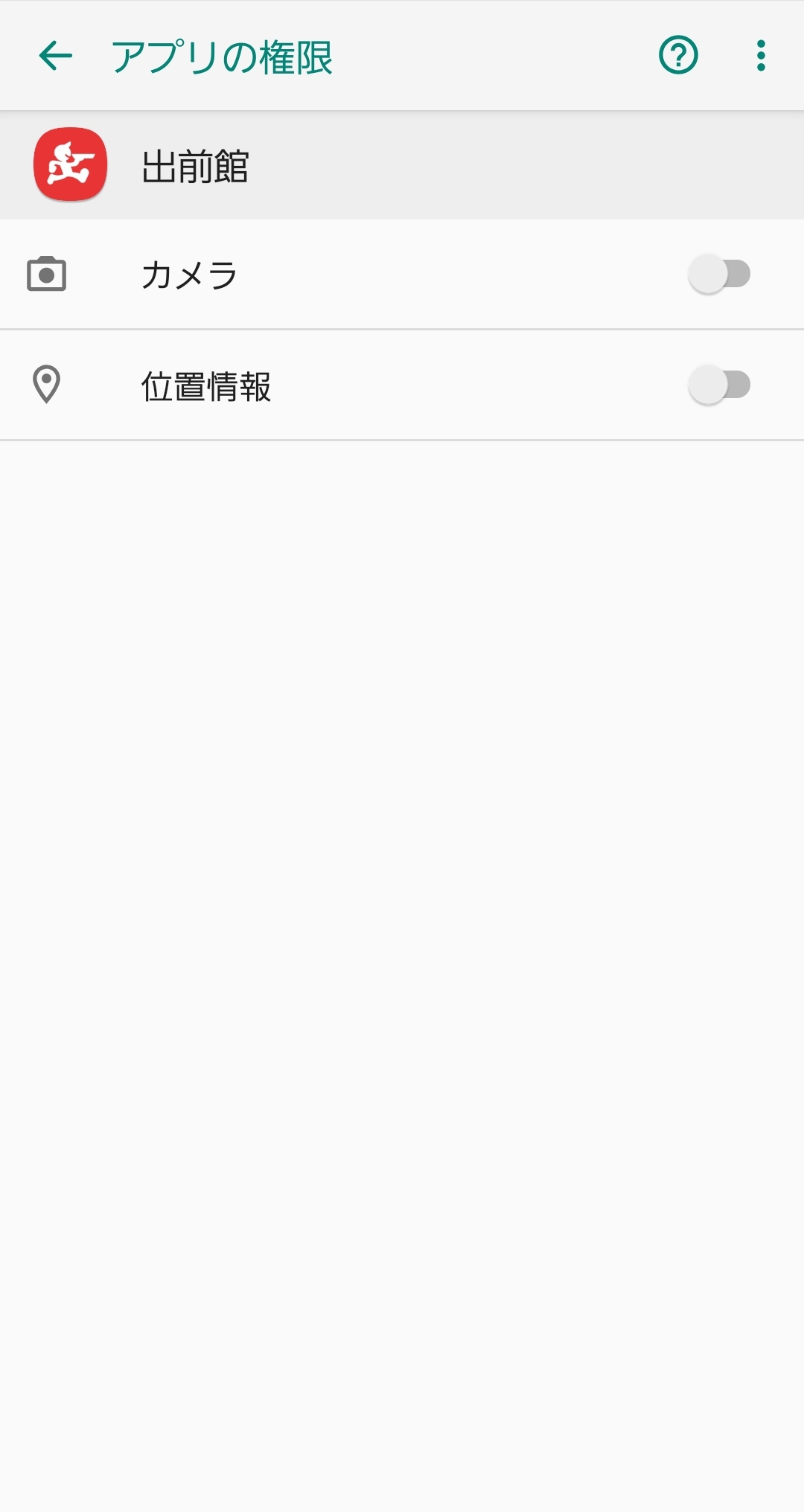Go back from アプリの権限 screen
This screenshot has width=804, height=1512.
(55, 56)
